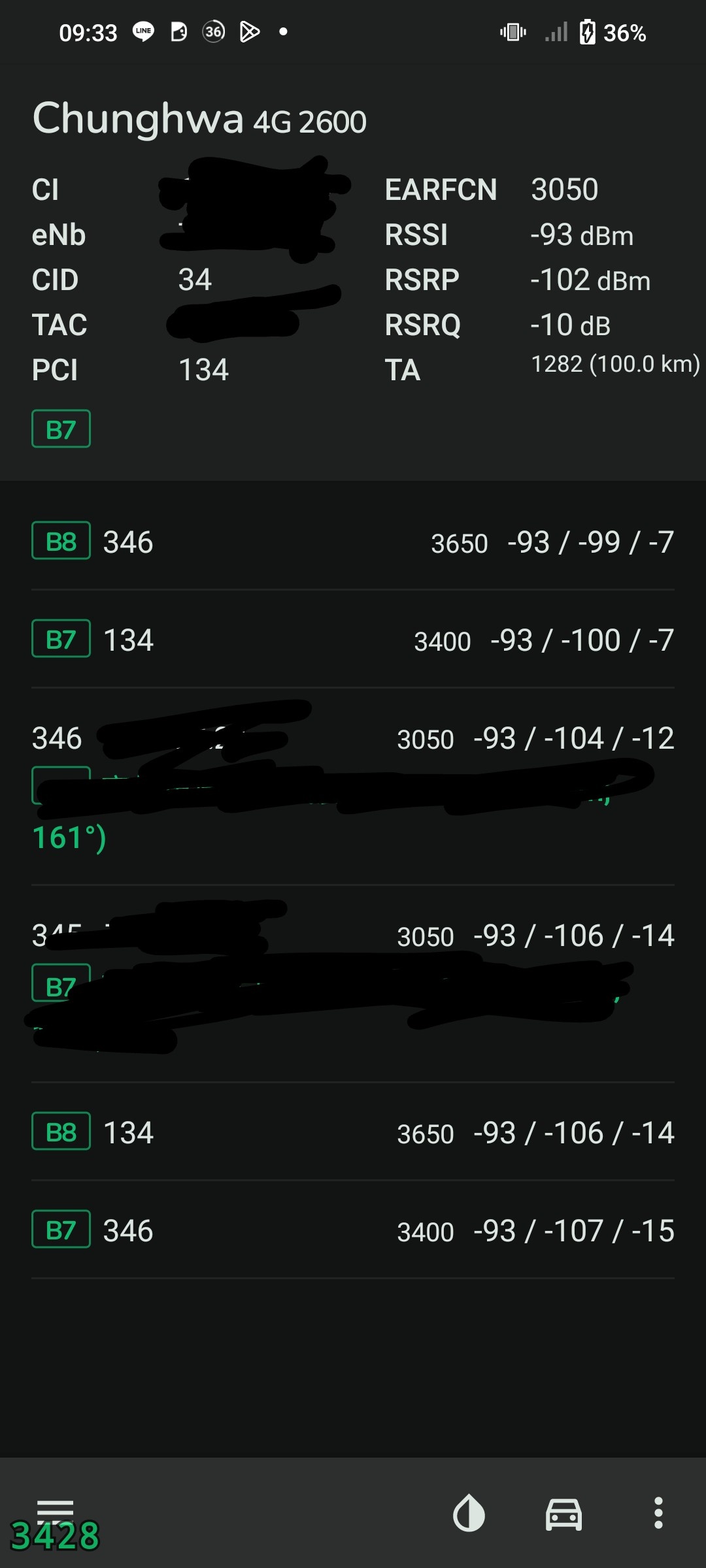The image size is (706, 1568).
Task: Select neighbor cell B7 346 on 3400
Action: pos(353,1230)
